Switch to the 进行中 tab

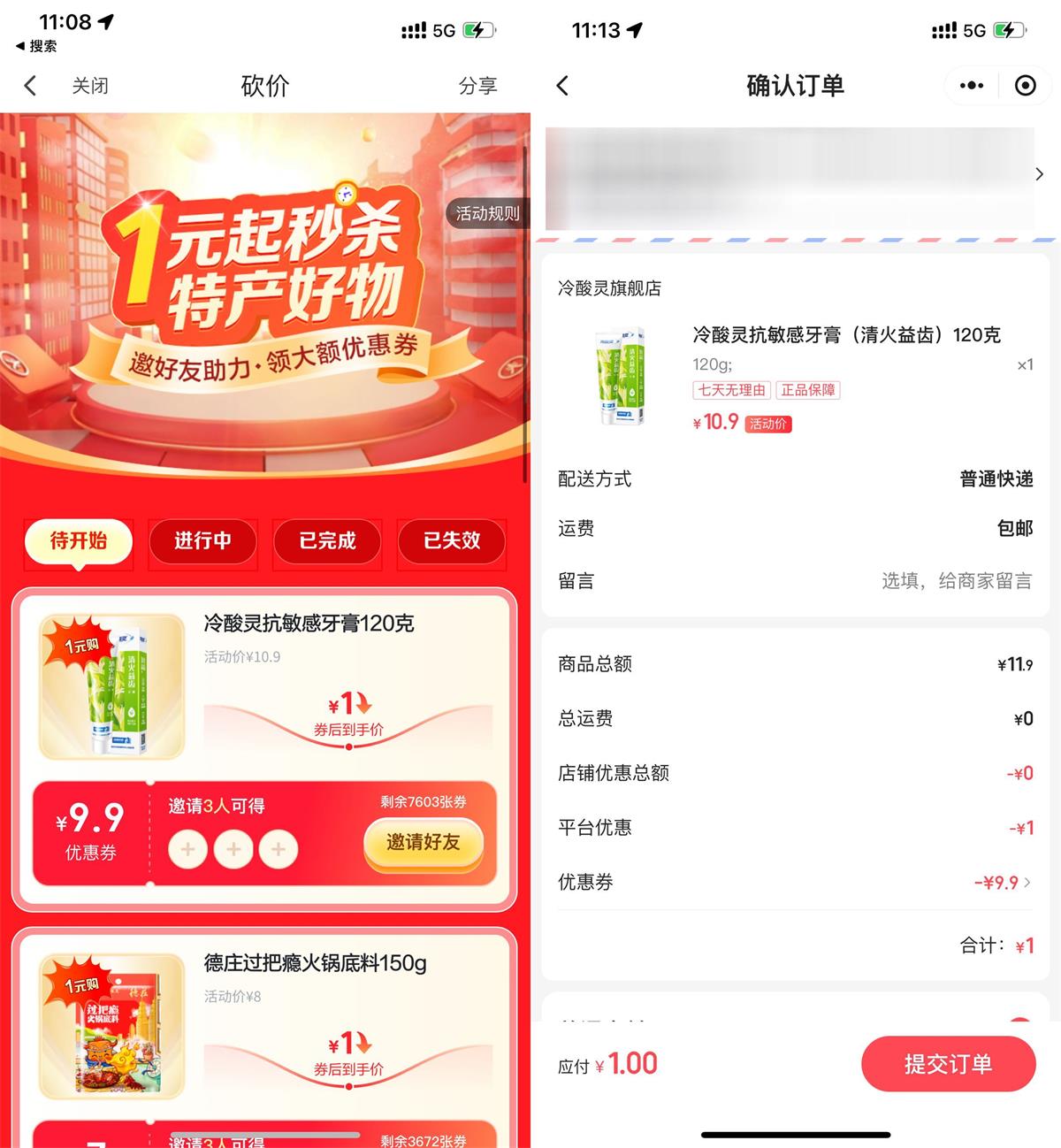(x=203, y=540)
